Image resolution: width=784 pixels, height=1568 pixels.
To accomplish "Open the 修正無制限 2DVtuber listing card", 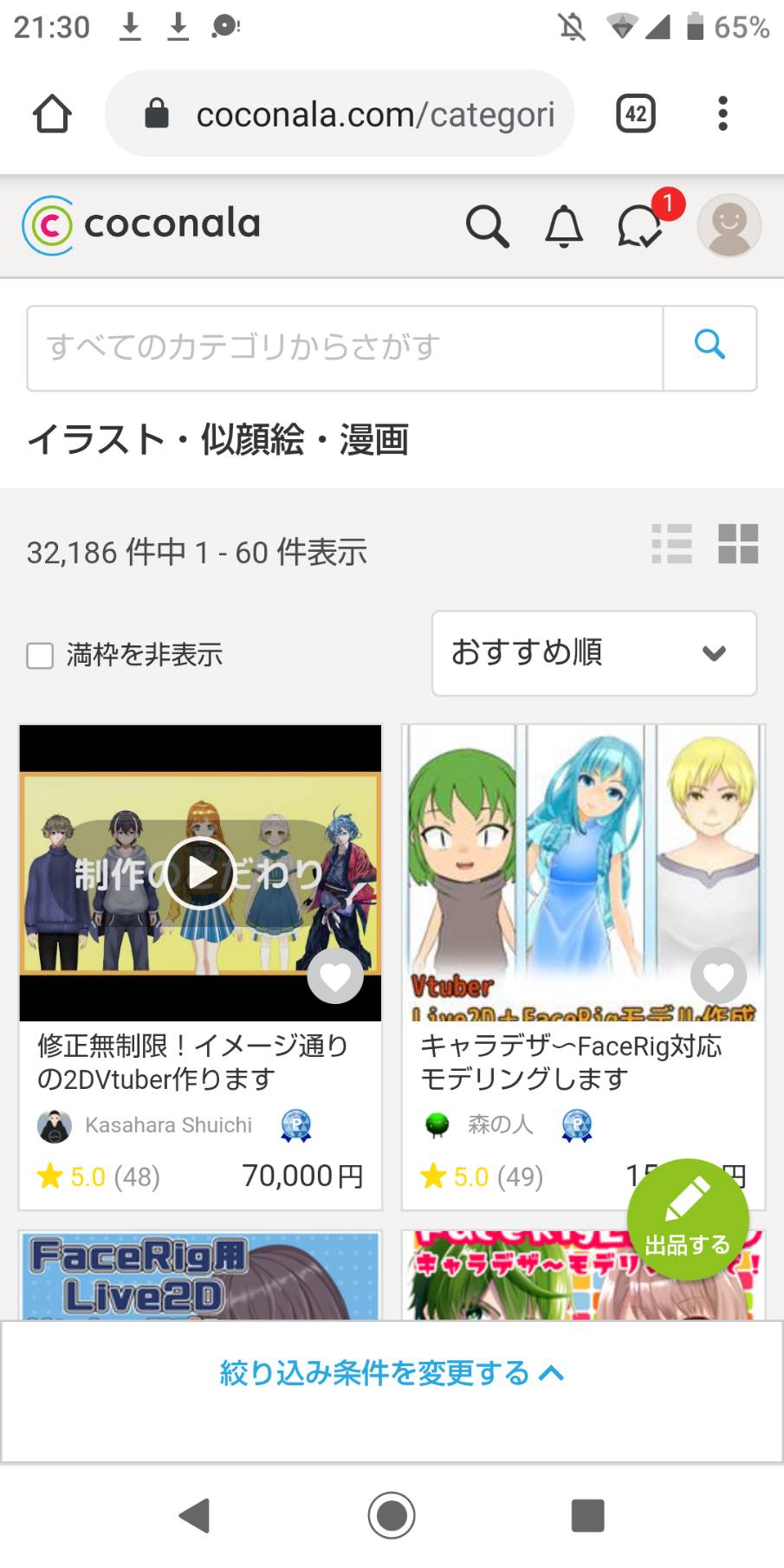I will point(200,967).
